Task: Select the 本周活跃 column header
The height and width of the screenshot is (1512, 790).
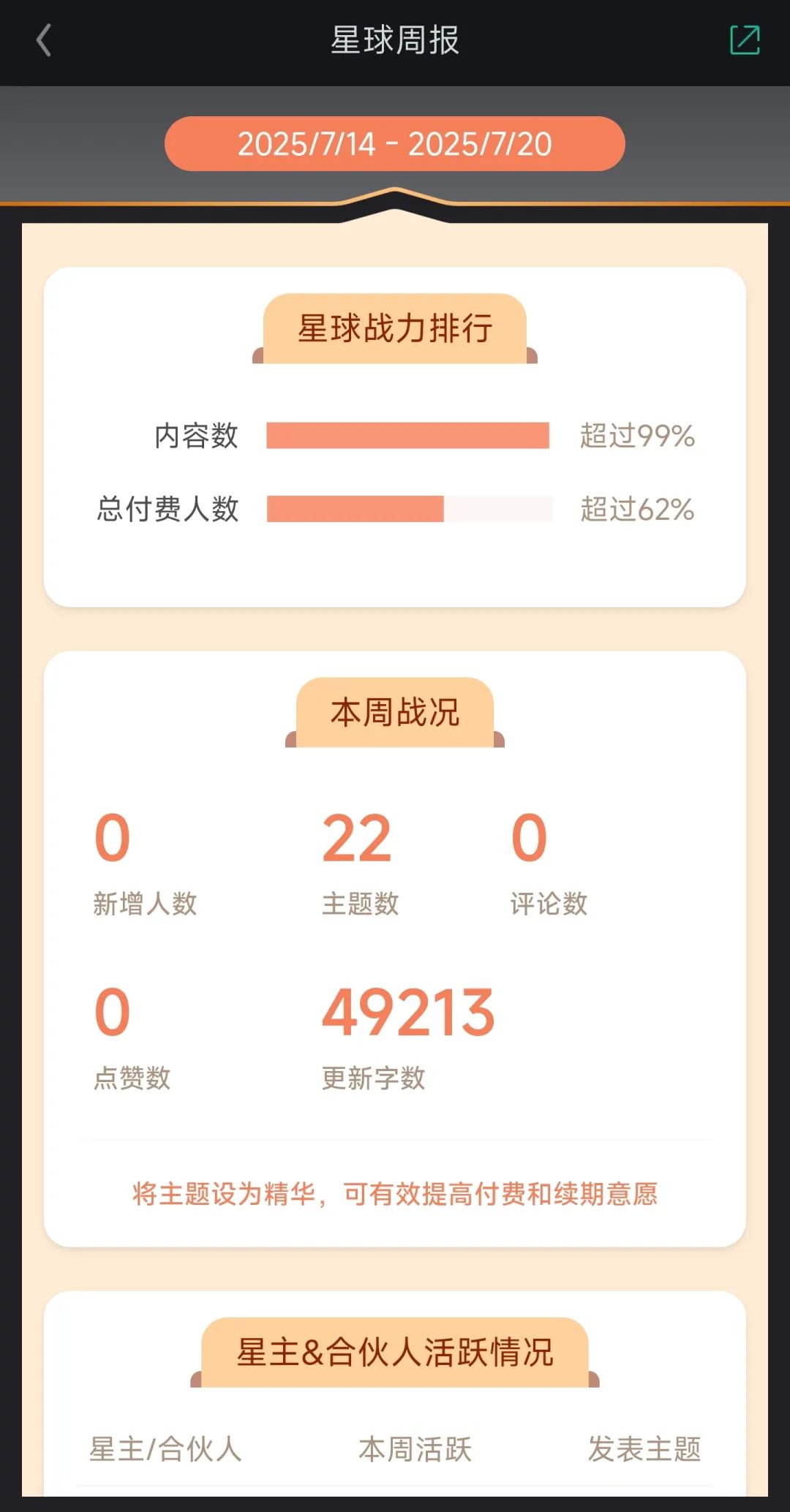Action: pos(415,1447)
